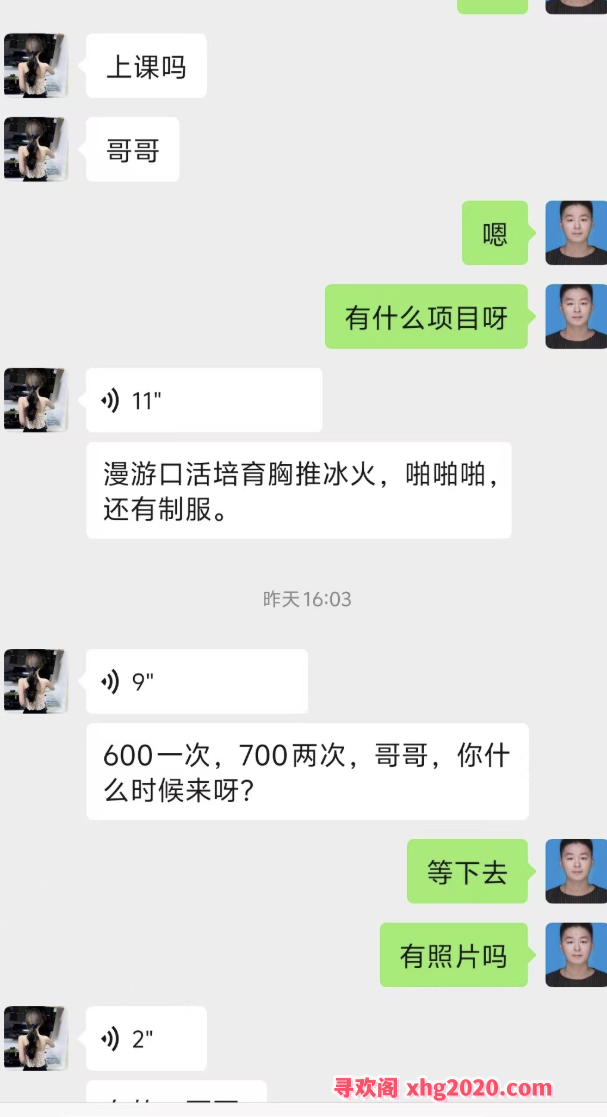Open own avatar beside the 有什么项目呀 message
The width and height of the screenshot is (607, 1117).
click(576, 316)
